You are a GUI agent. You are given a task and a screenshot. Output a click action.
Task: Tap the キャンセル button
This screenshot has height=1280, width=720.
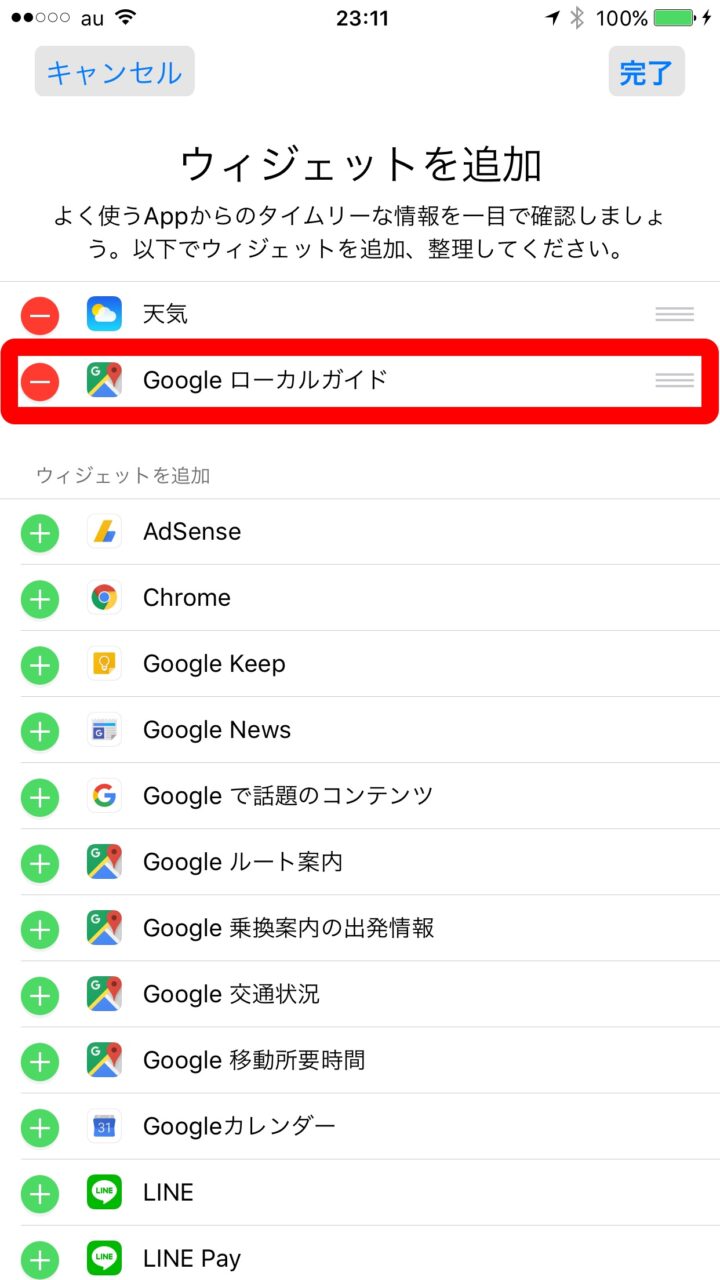click(114, 72)
